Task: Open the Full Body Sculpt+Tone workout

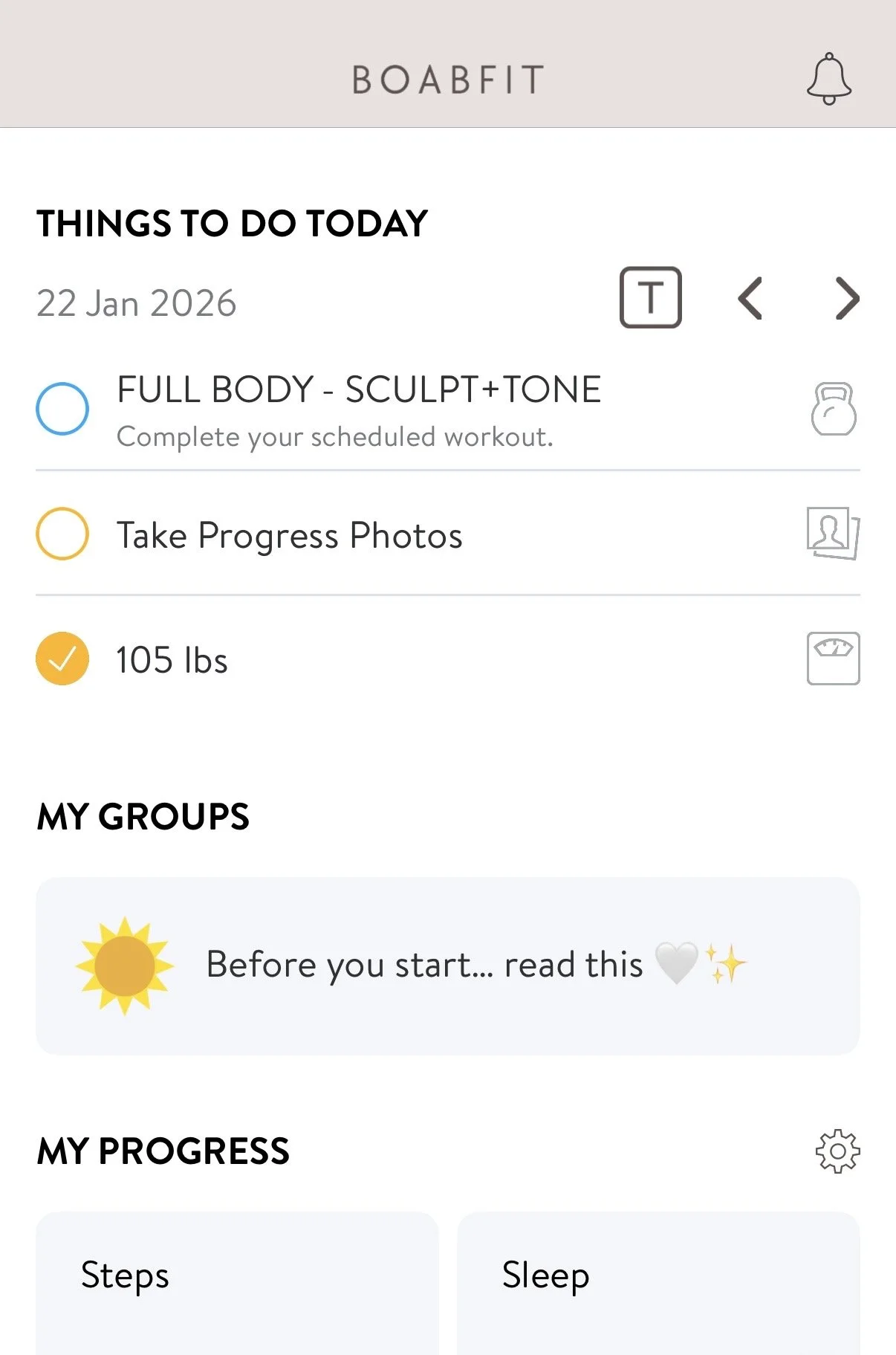Action: [x=448, y=409]
